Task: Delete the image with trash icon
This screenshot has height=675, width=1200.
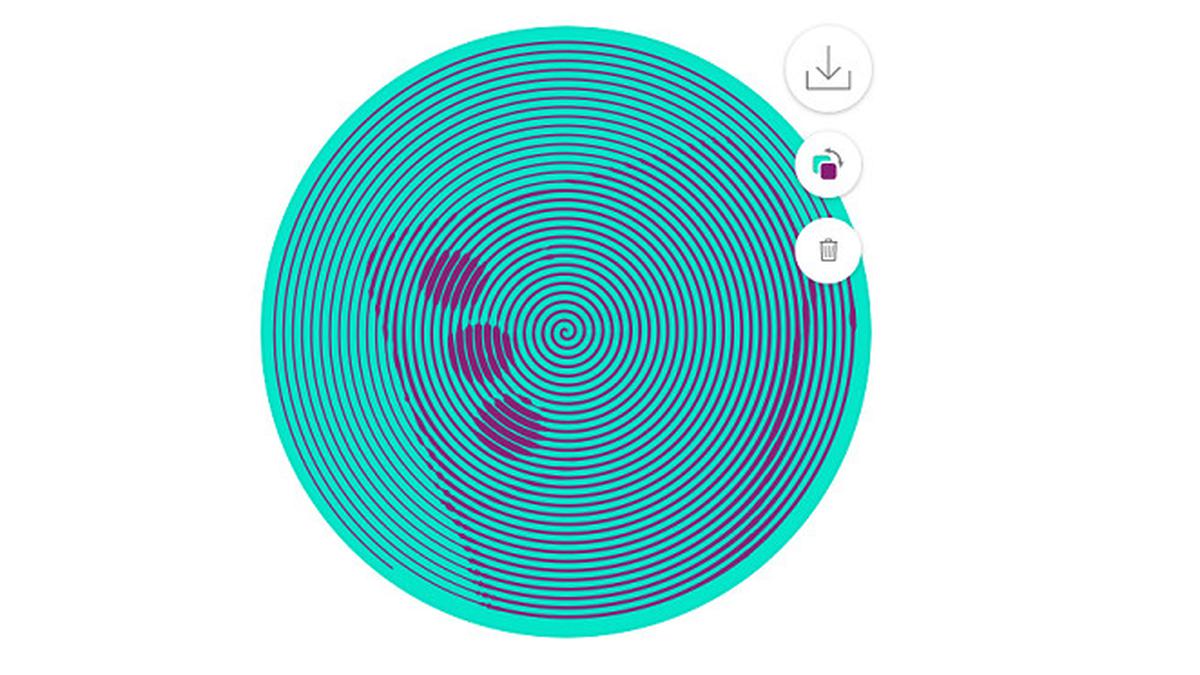Action: [x=828, y=250]
